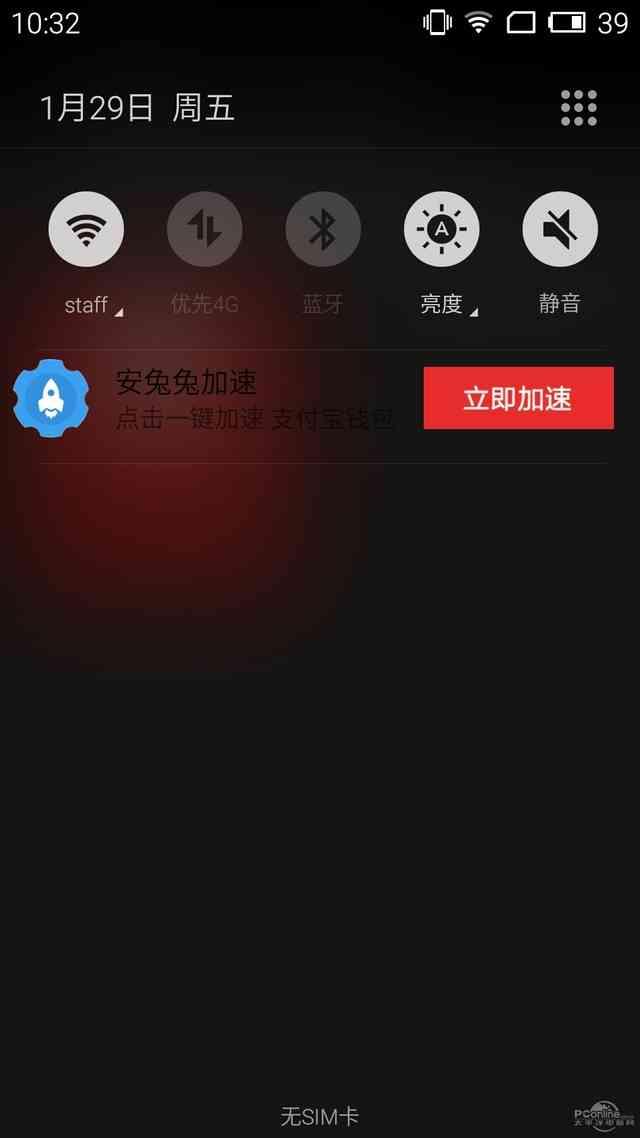Screen dimensions: 640x1138
Task: Expand the staff Wi-Fi network list
Action: point(93,306)
